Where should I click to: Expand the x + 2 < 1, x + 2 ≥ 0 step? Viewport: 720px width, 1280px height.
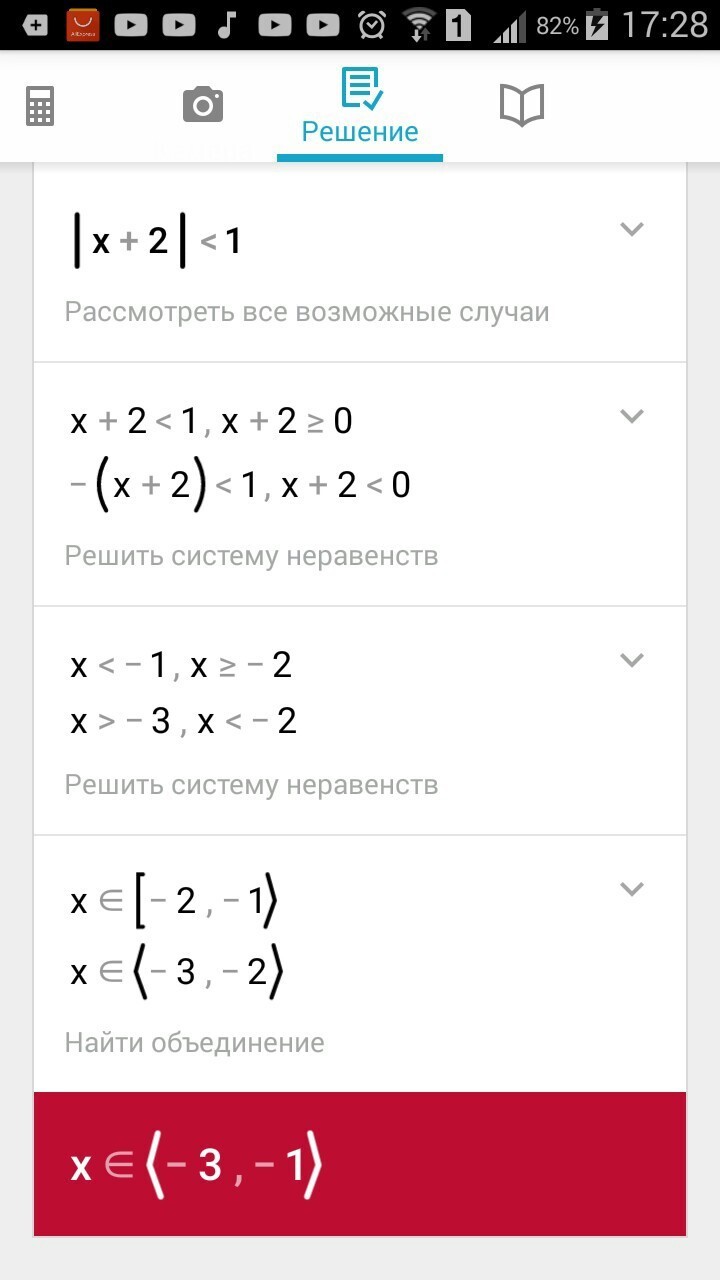pos(631,416)
